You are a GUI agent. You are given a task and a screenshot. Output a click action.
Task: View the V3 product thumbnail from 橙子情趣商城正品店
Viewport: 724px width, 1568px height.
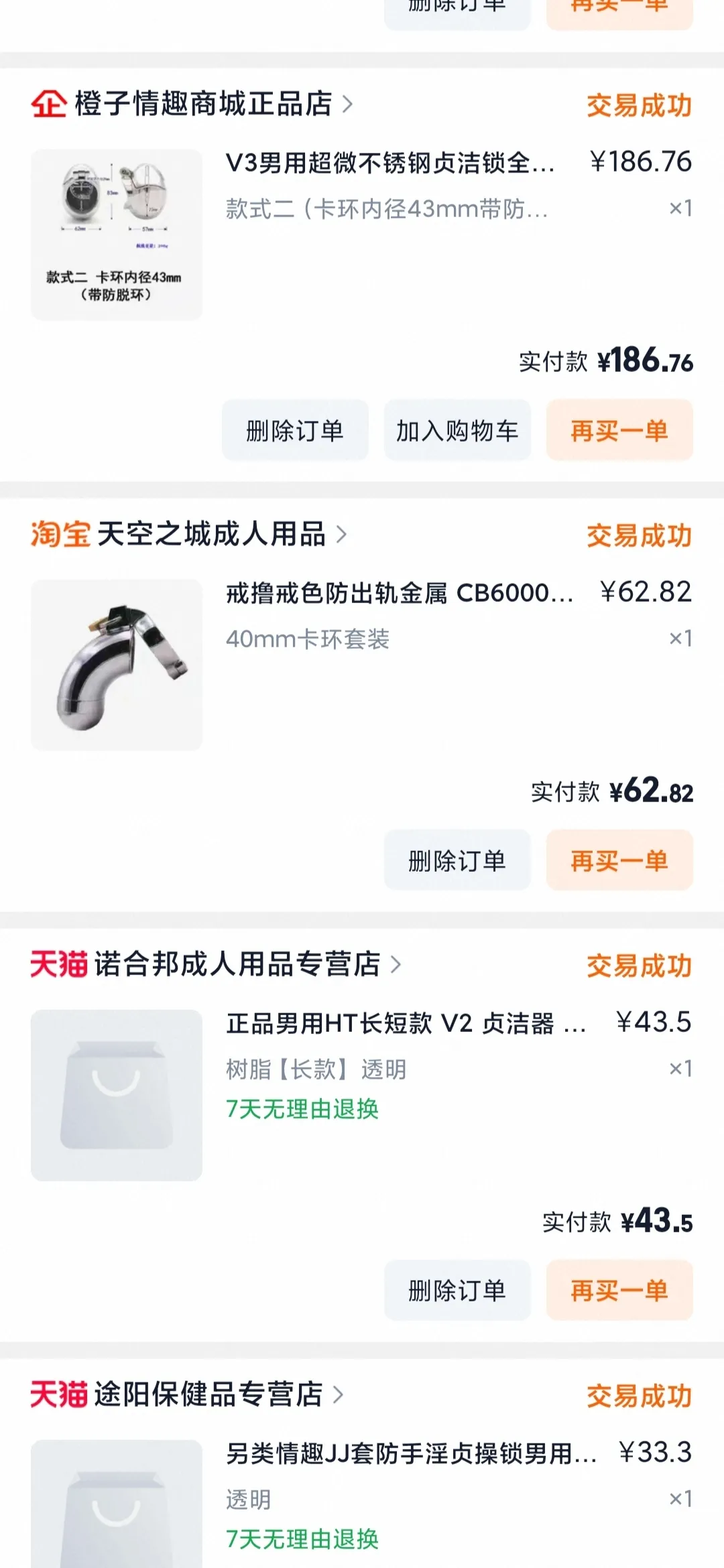(117, 235)
